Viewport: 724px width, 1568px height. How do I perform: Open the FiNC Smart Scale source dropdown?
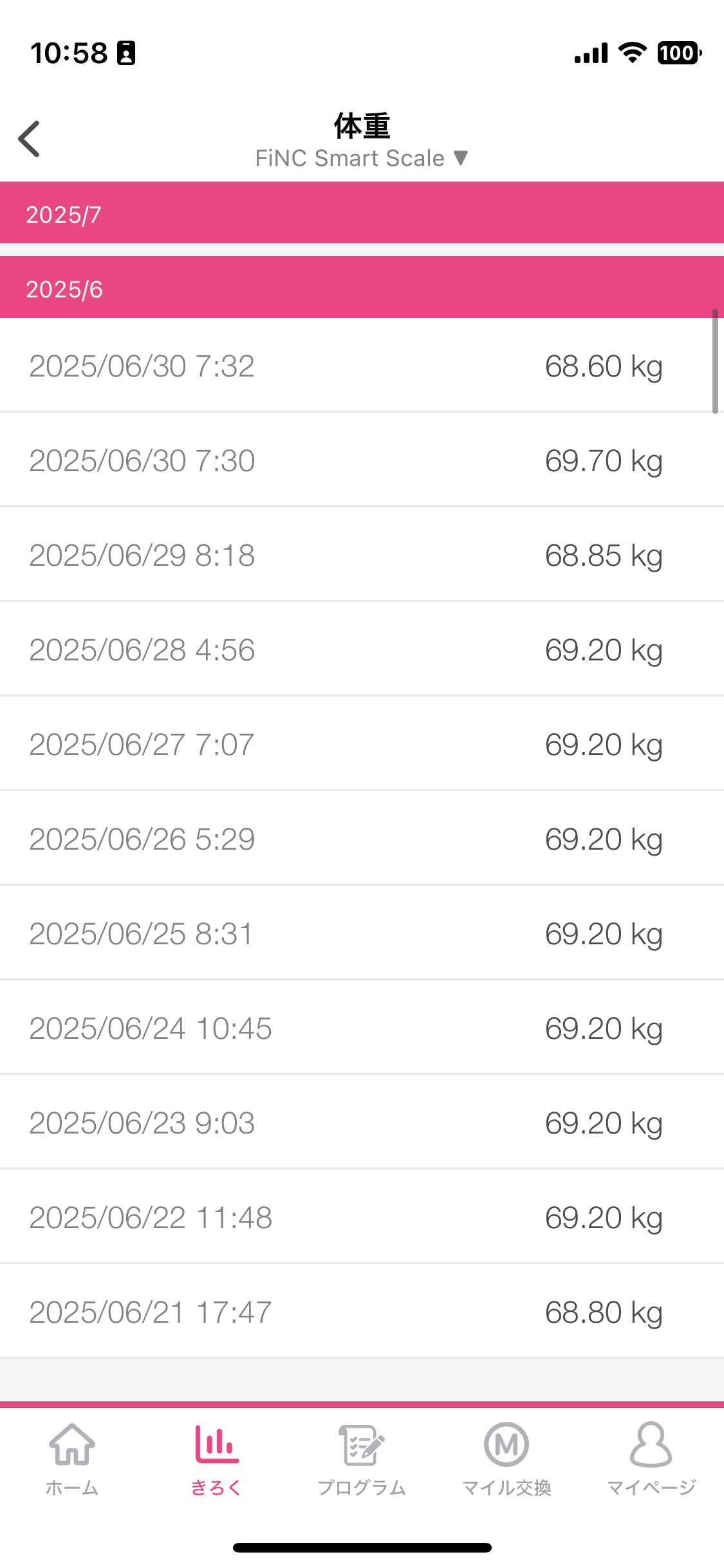click(362, 158)
